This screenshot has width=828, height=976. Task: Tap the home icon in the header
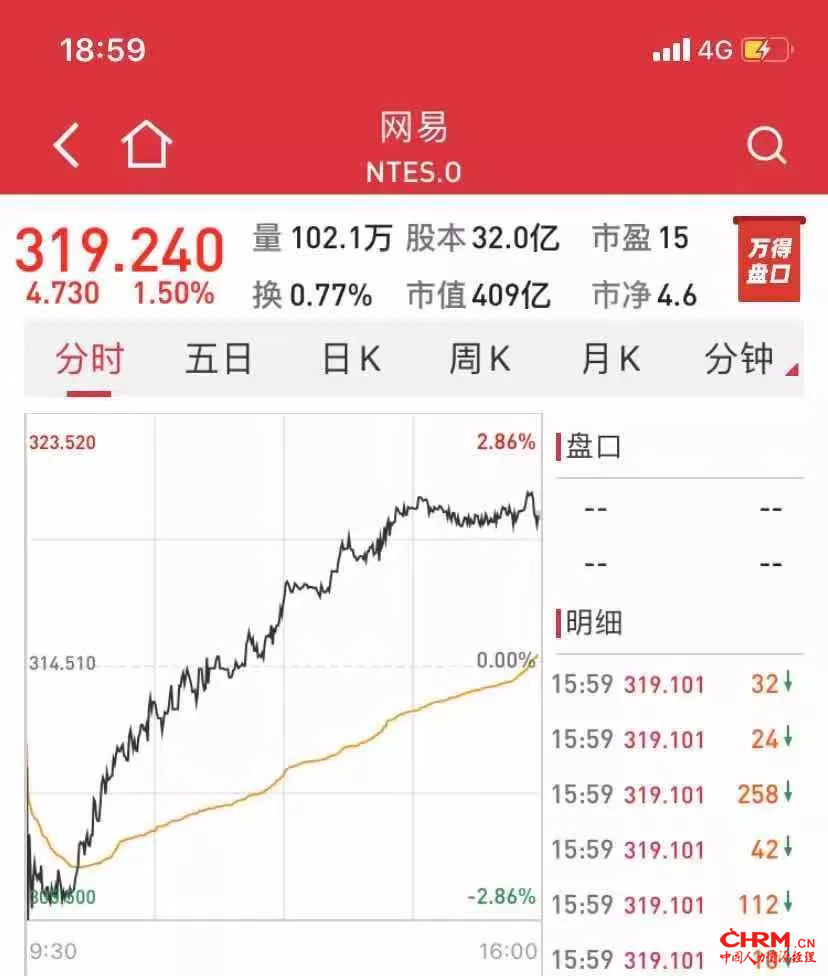point(146,144)
